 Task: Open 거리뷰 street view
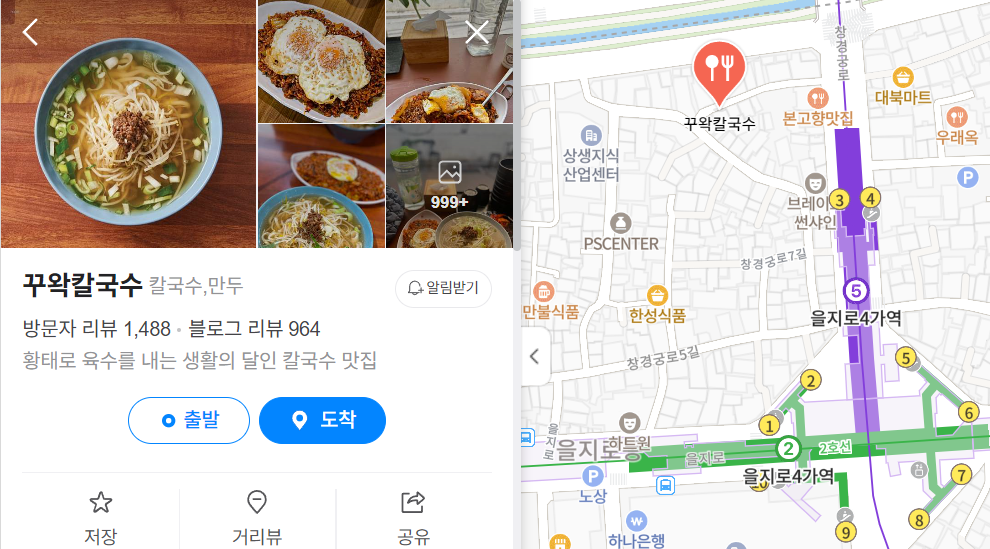click(x=257, y=517)
